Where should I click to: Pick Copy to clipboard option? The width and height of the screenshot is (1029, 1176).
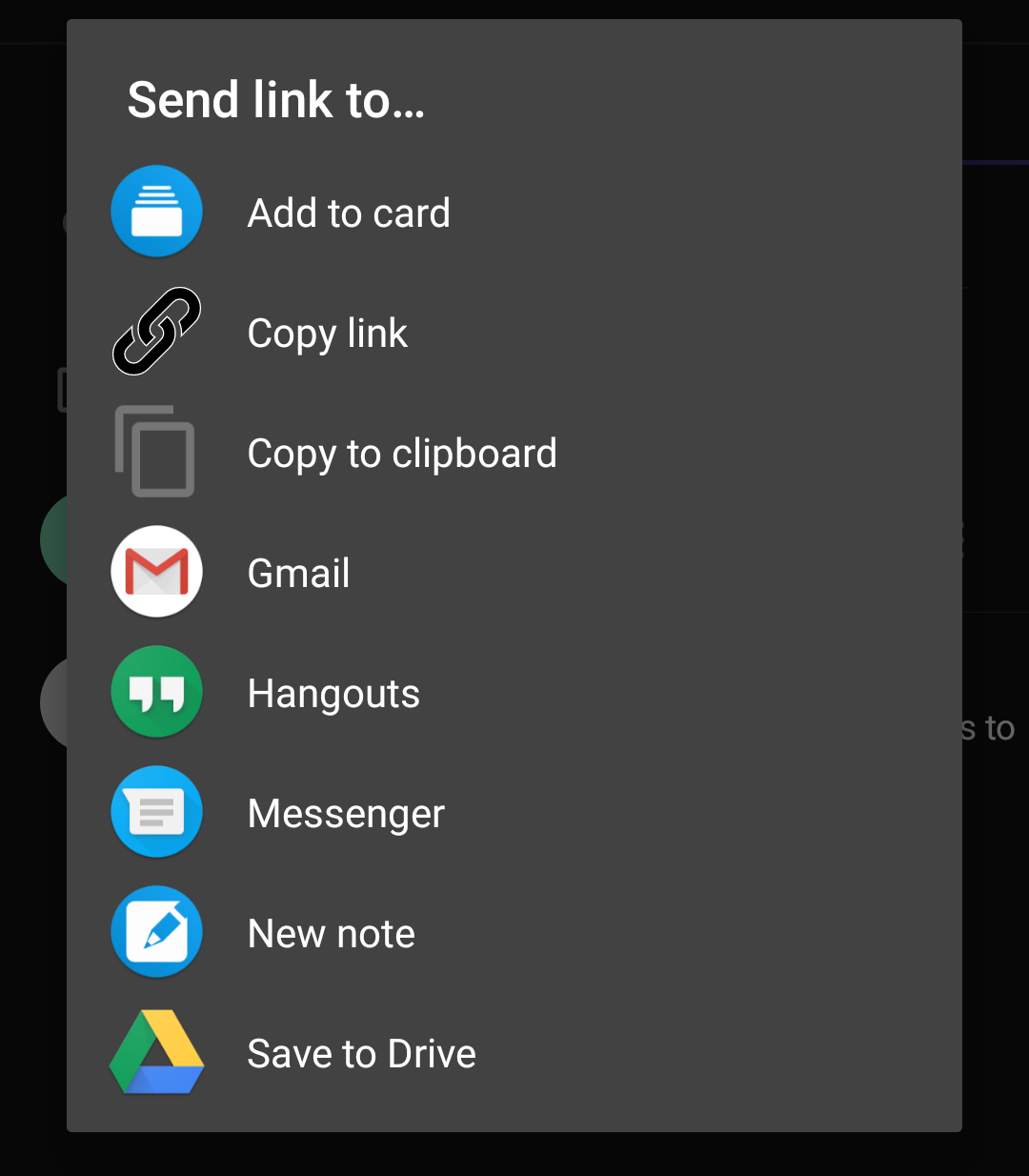point(402,453)
